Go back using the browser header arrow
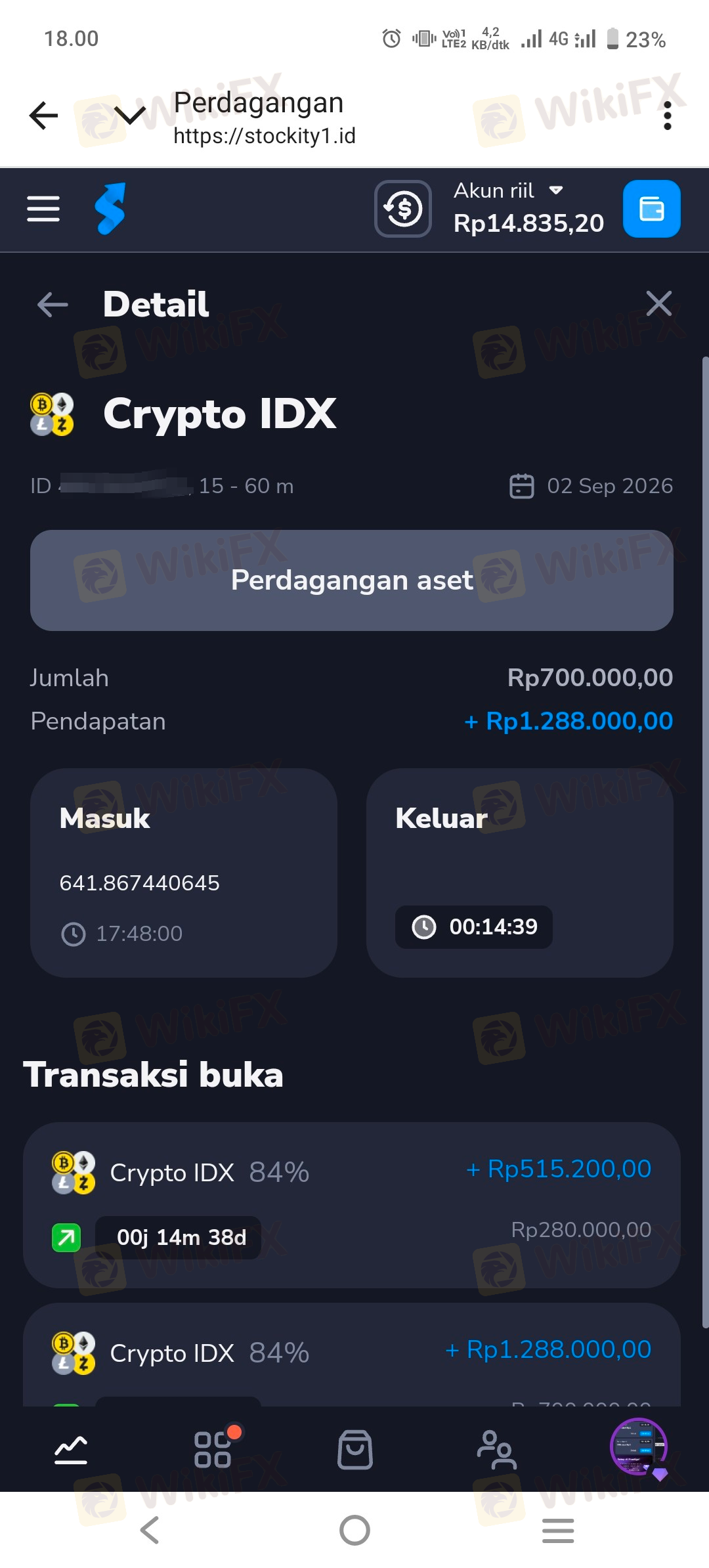Viewport: 709px width, 1568px height. click(x=44, y=116)
